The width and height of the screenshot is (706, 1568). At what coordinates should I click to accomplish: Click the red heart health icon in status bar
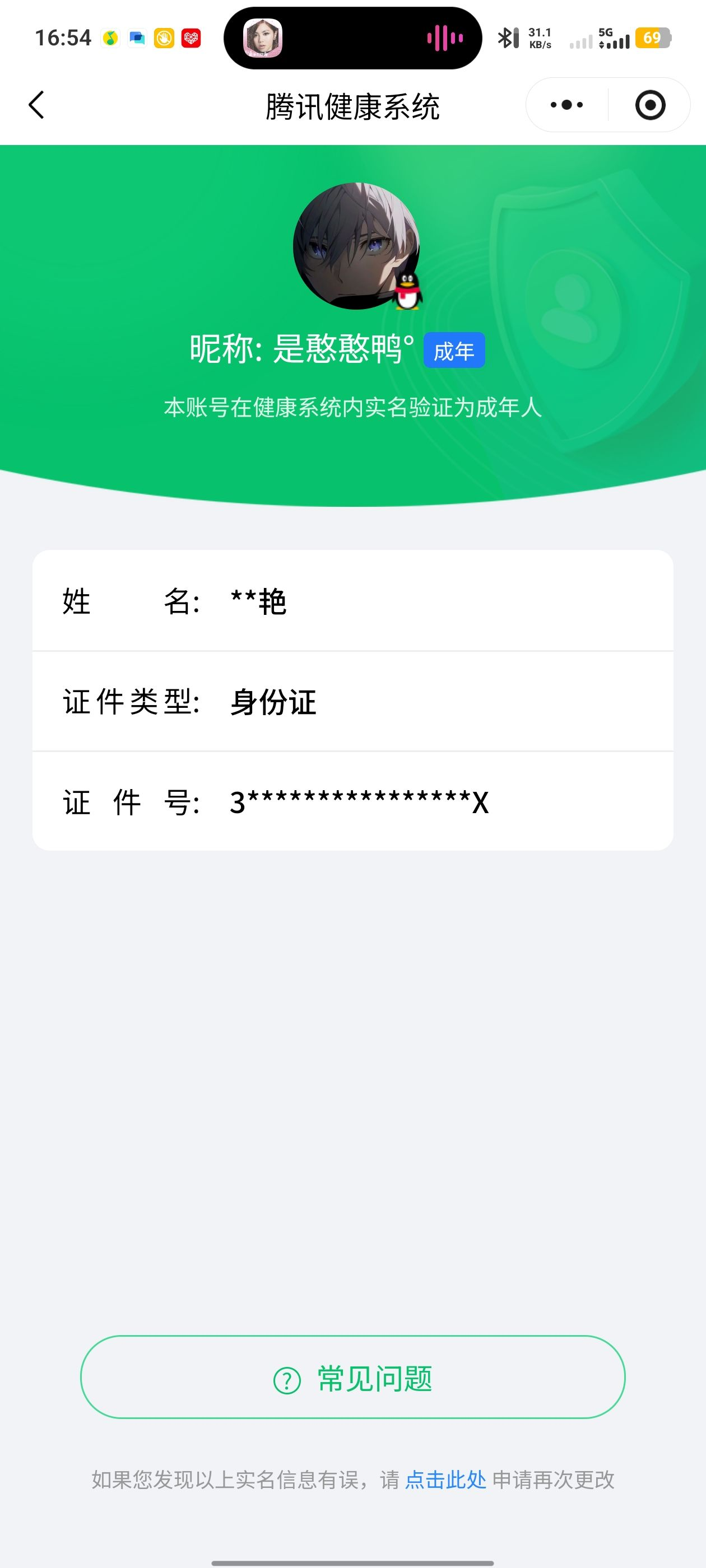192,38
